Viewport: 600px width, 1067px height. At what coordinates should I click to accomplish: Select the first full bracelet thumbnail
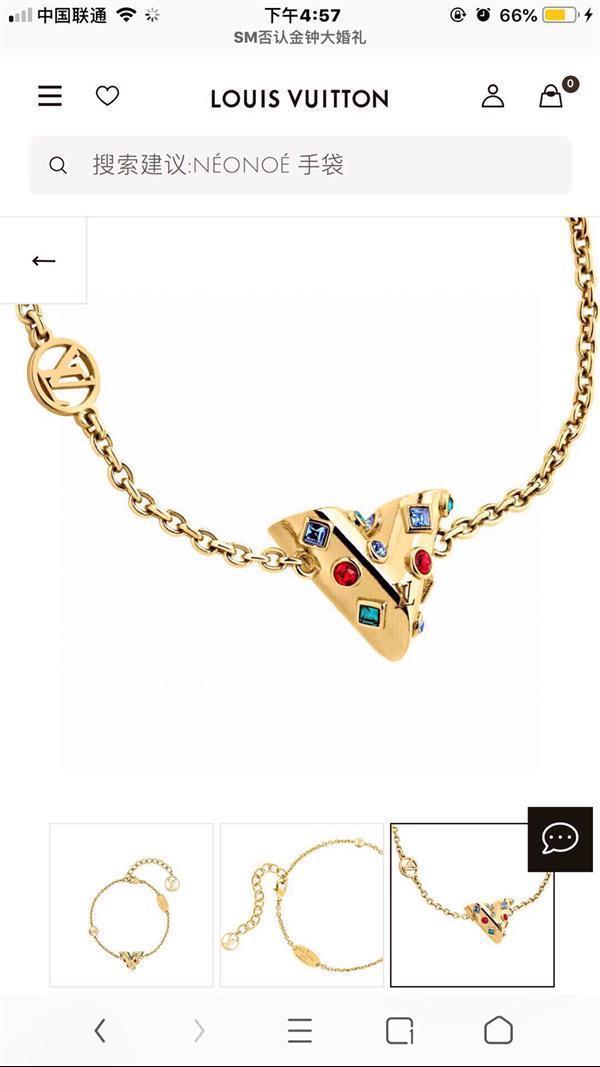click(131, 905)
